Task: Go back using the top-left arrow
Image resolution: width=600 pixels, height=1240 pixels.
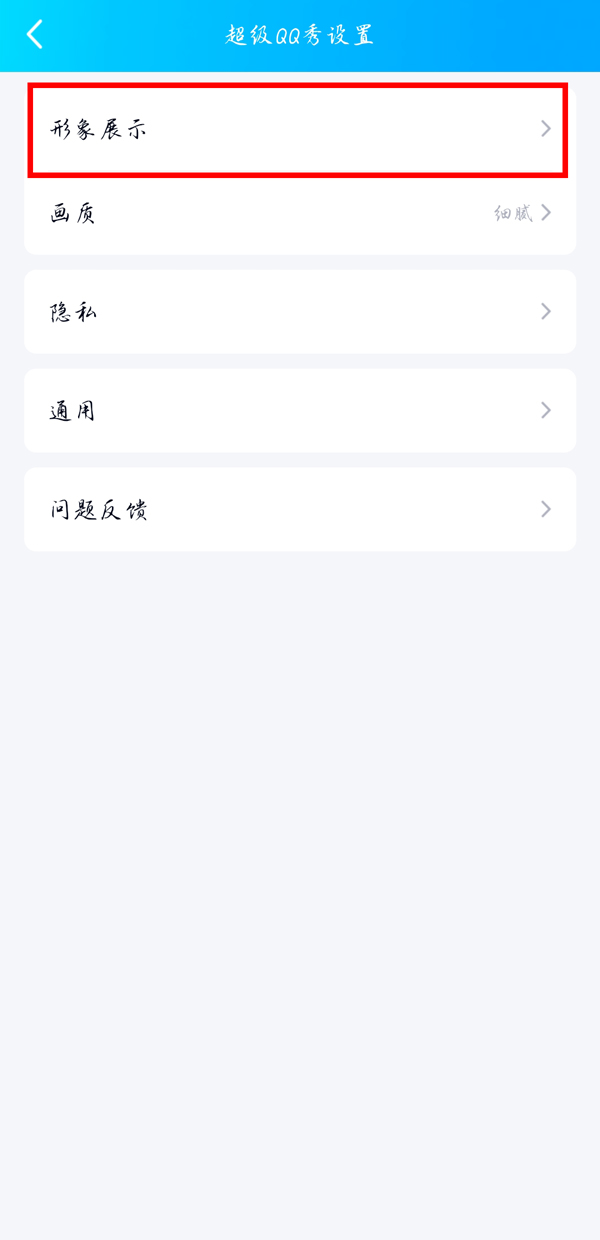Action: coord(35,35)
